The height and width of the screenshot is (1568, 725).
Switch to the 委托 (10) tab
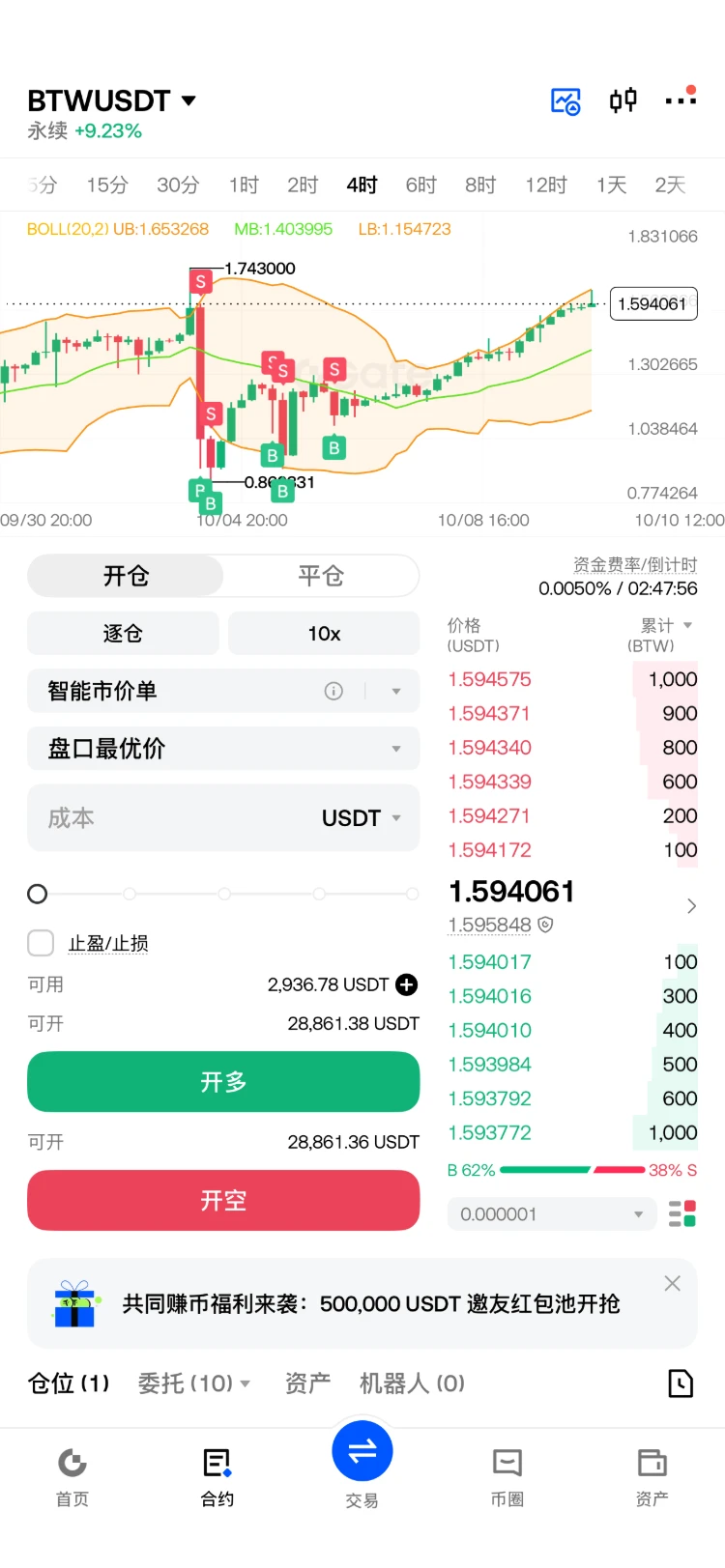pos(194,1383)
